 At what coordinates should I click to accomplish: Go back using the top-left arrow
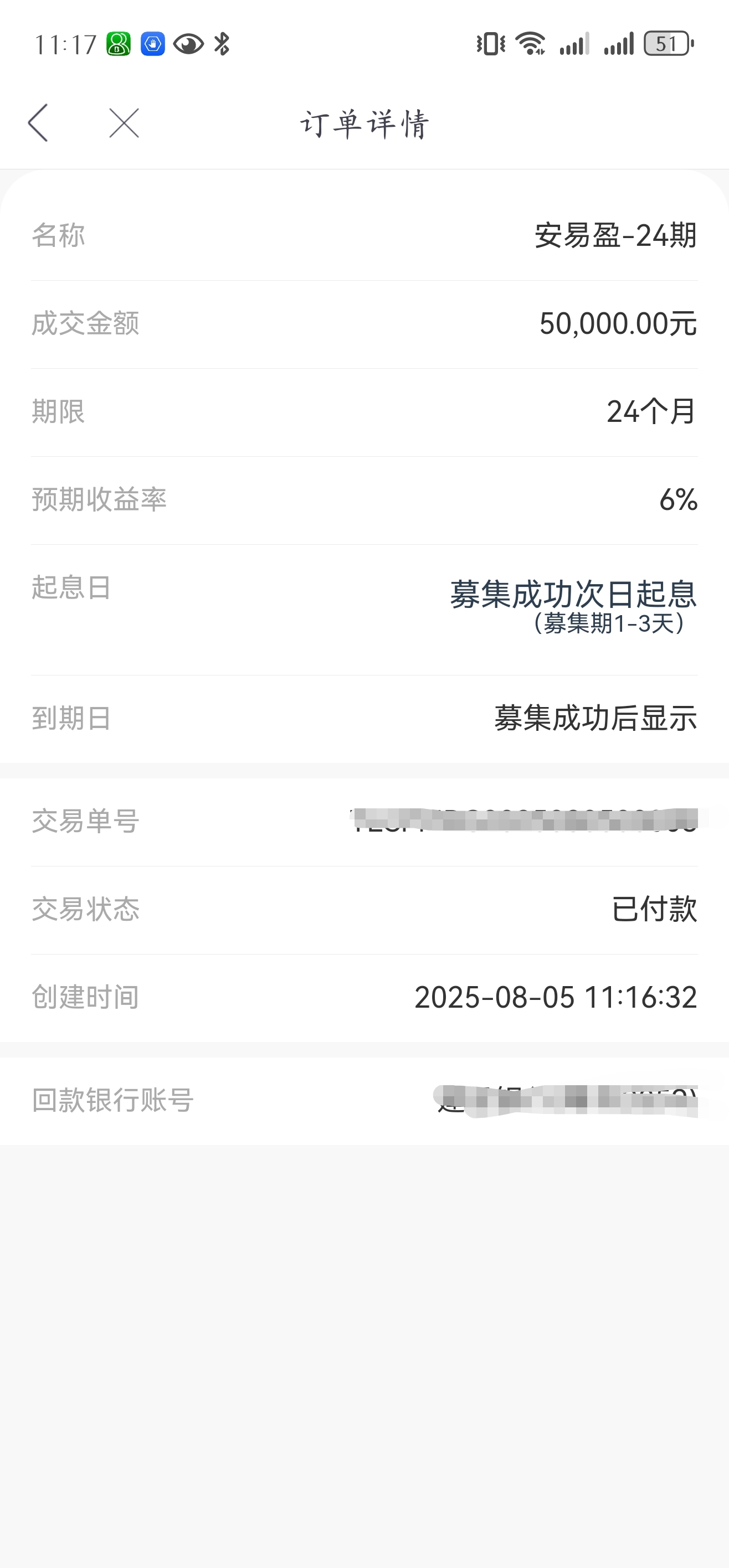coord(38,123)
